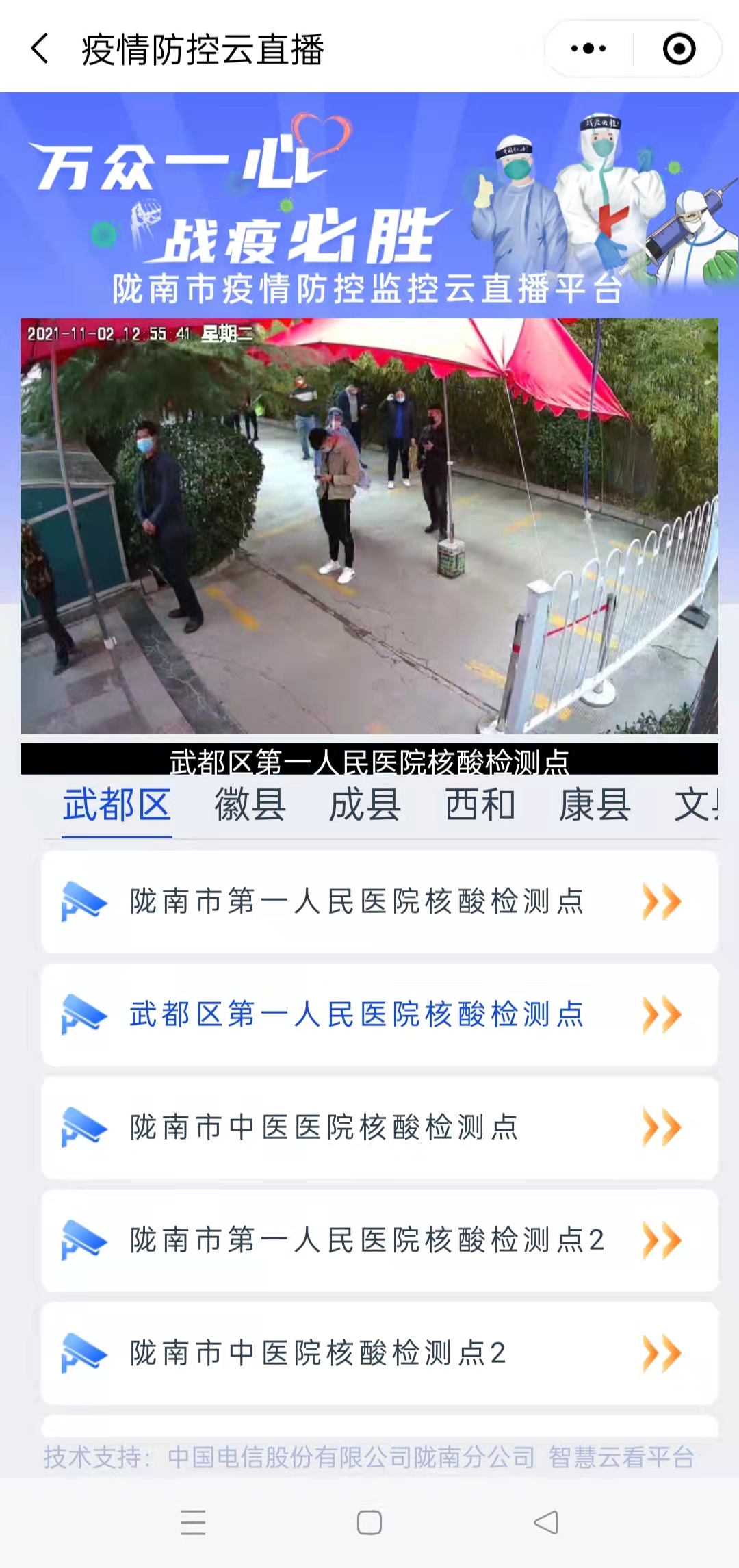Open 陇南市中医医院核酸检测点 camera
Screen dimensions: 739x1568
pyautogui.click(x=380, y=1127)
